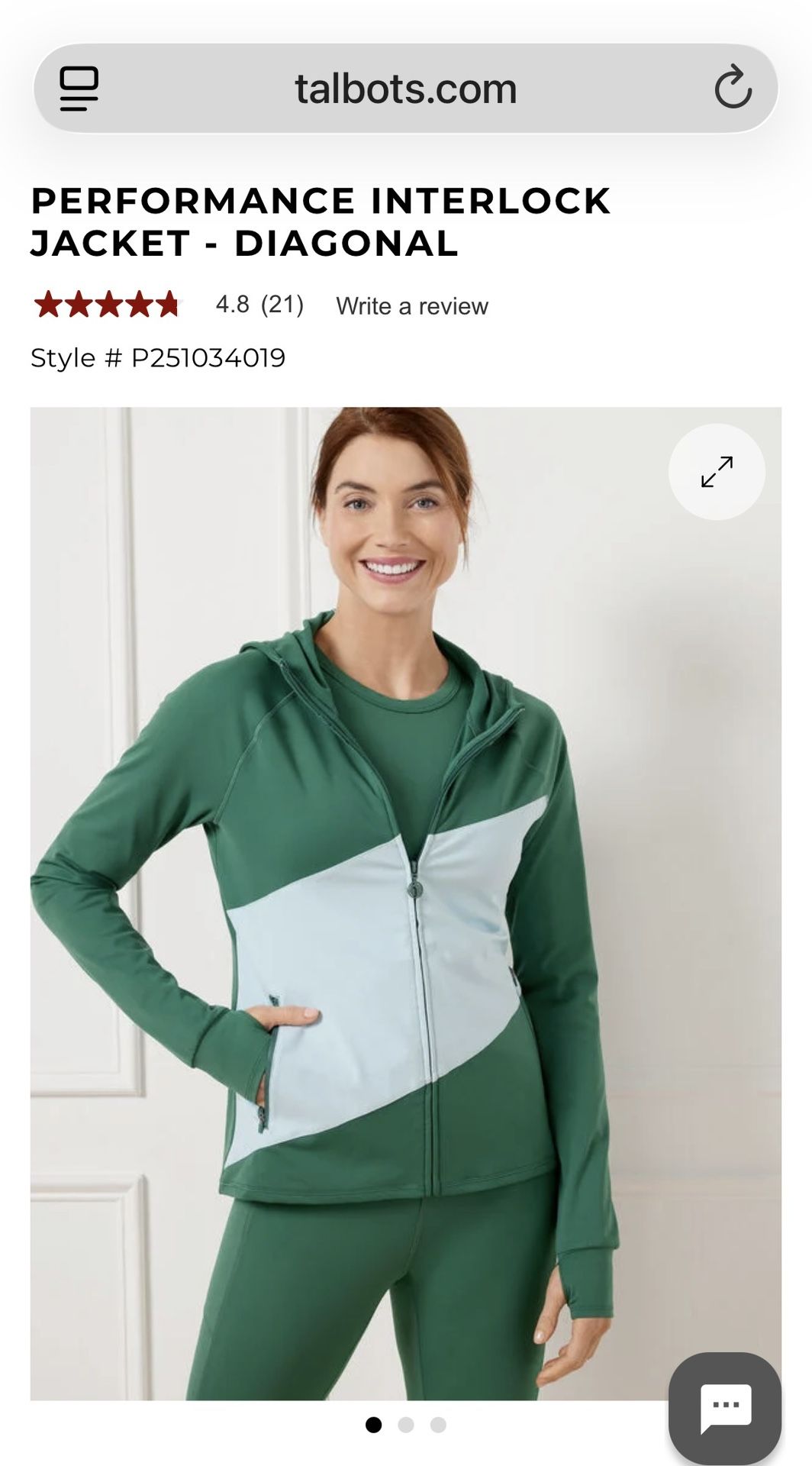Open the live chat bubble
The image size is (812, 1466).
pos(725,1409)
